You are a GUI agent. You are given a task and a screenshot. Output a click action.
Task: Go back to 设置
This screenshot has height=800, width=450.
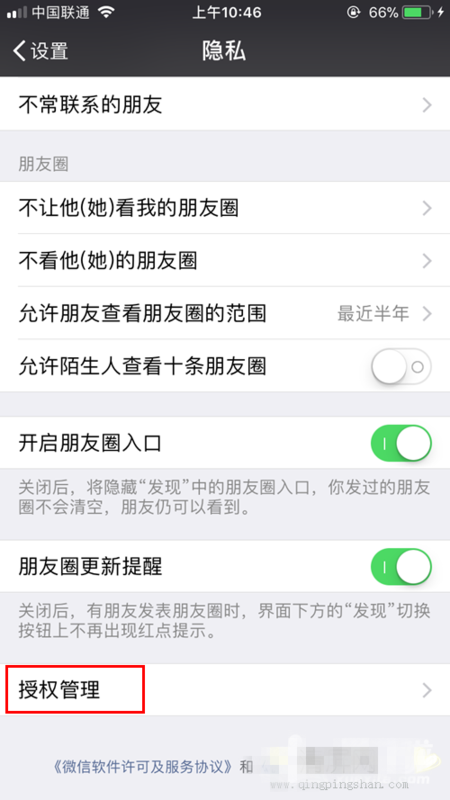click(41, 51)
